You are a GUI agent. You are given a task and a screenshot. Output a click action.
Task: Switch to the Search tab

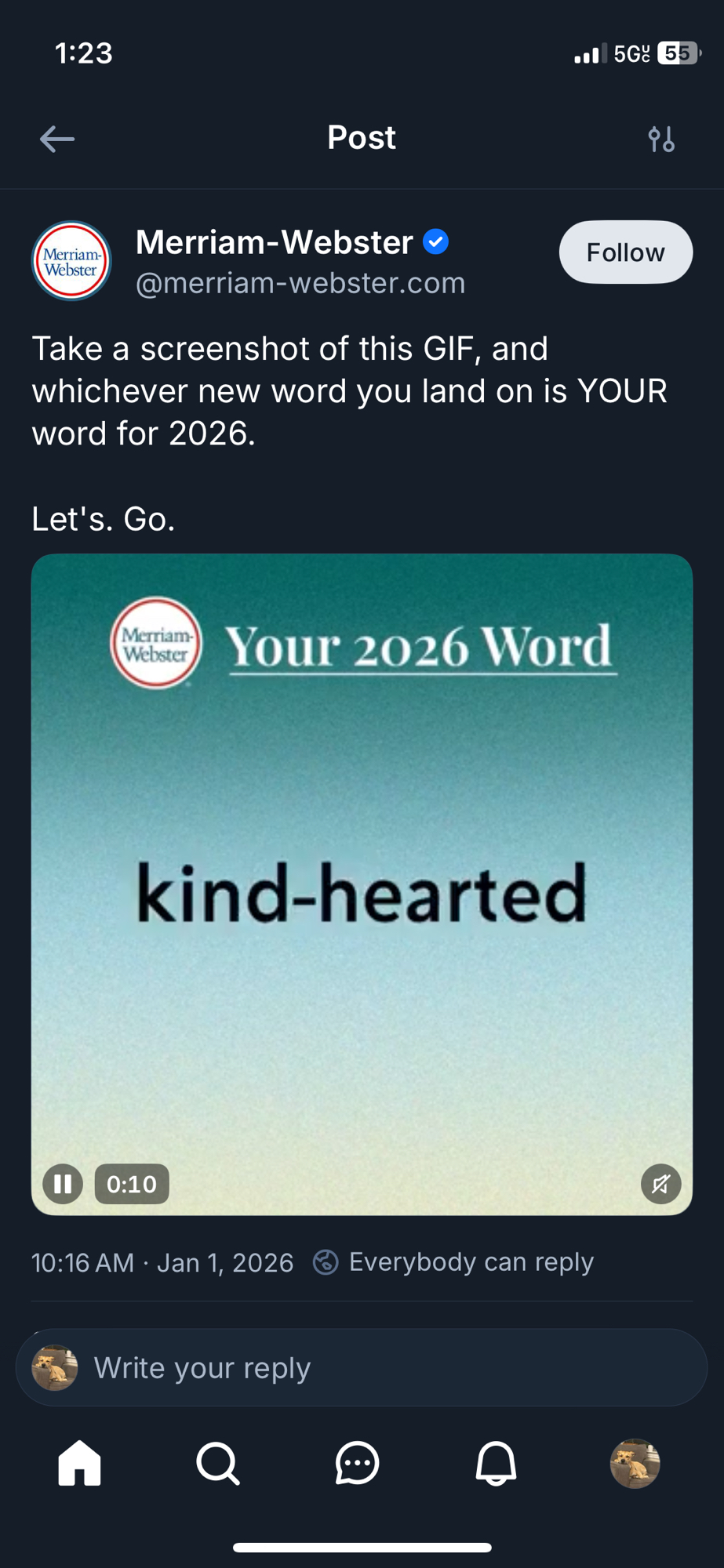click(218, 1463)
